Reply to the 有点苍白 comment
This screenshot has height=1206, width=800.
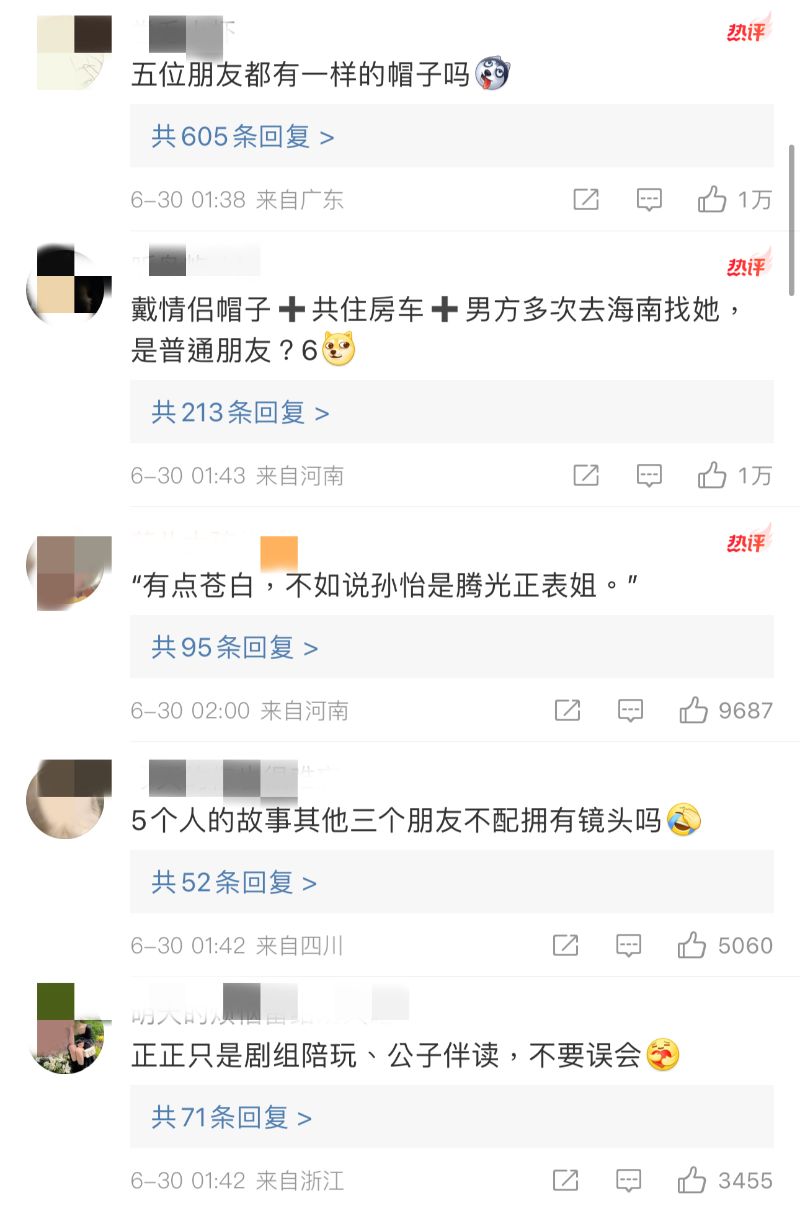(630, 711)
